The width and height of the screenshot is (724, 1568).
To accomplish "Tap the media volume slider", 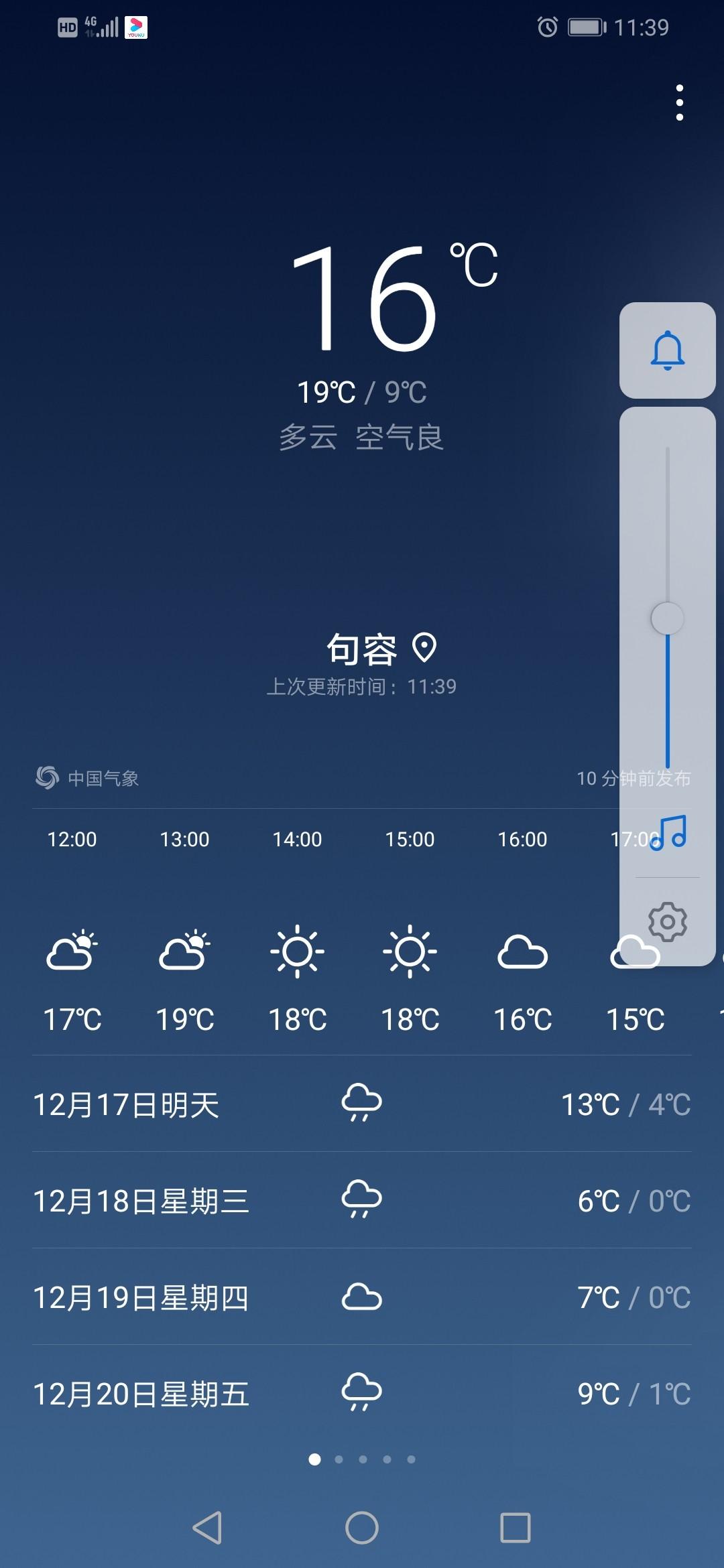I will tap(668, 608).
